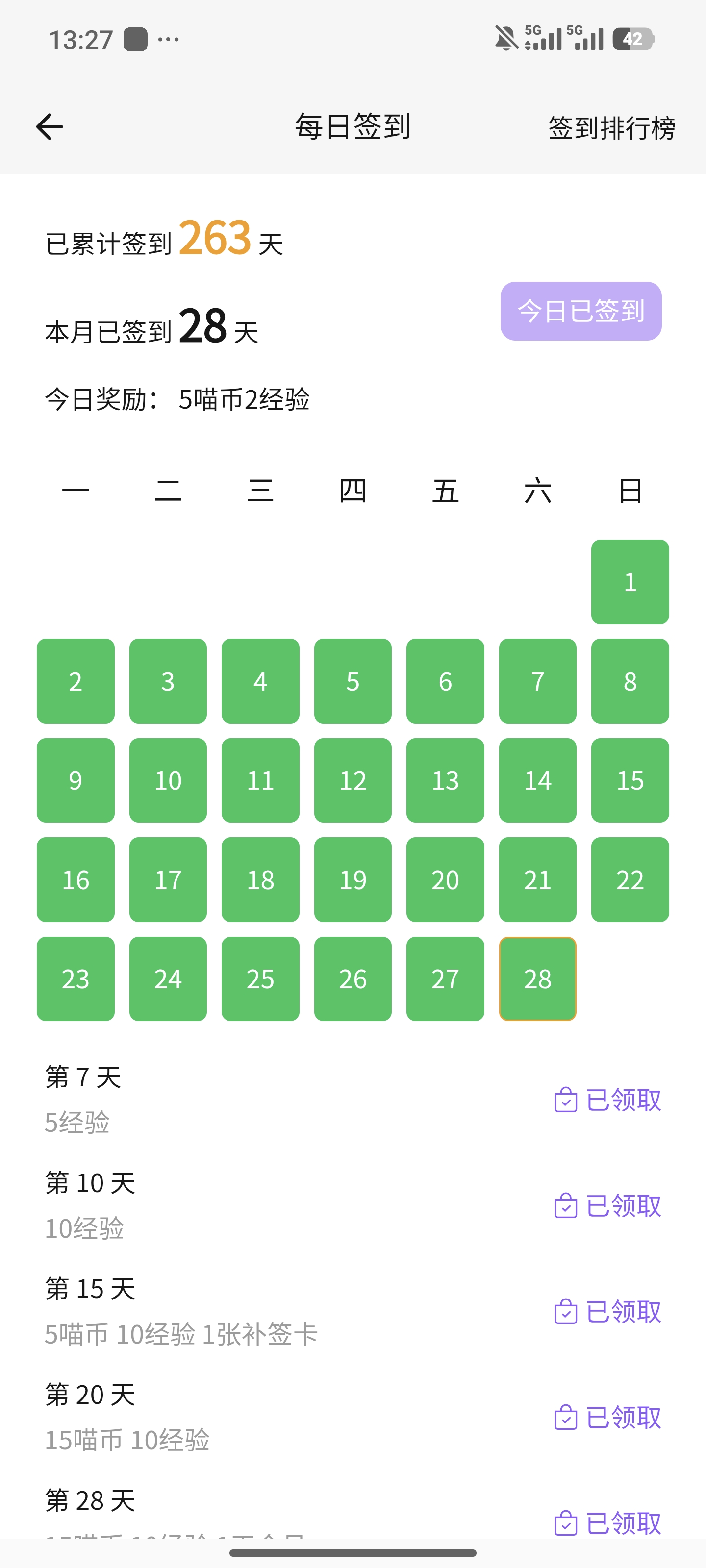Select day 15 on the check-in calendar
The width and height of the screenshot is (706, 1568).
click(x=630, y=781)
